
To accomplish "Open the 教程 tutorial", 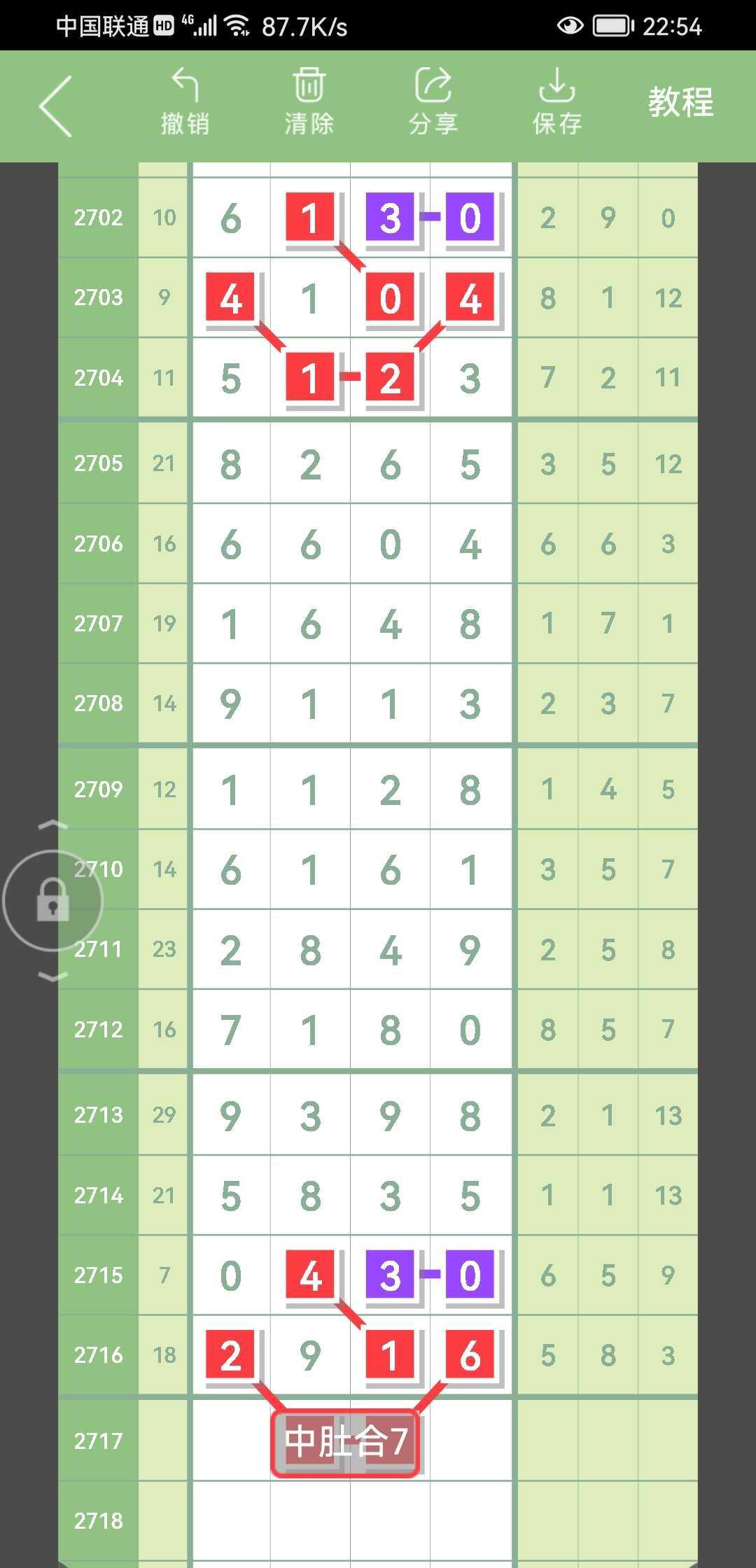I will (x=680, y=102).
